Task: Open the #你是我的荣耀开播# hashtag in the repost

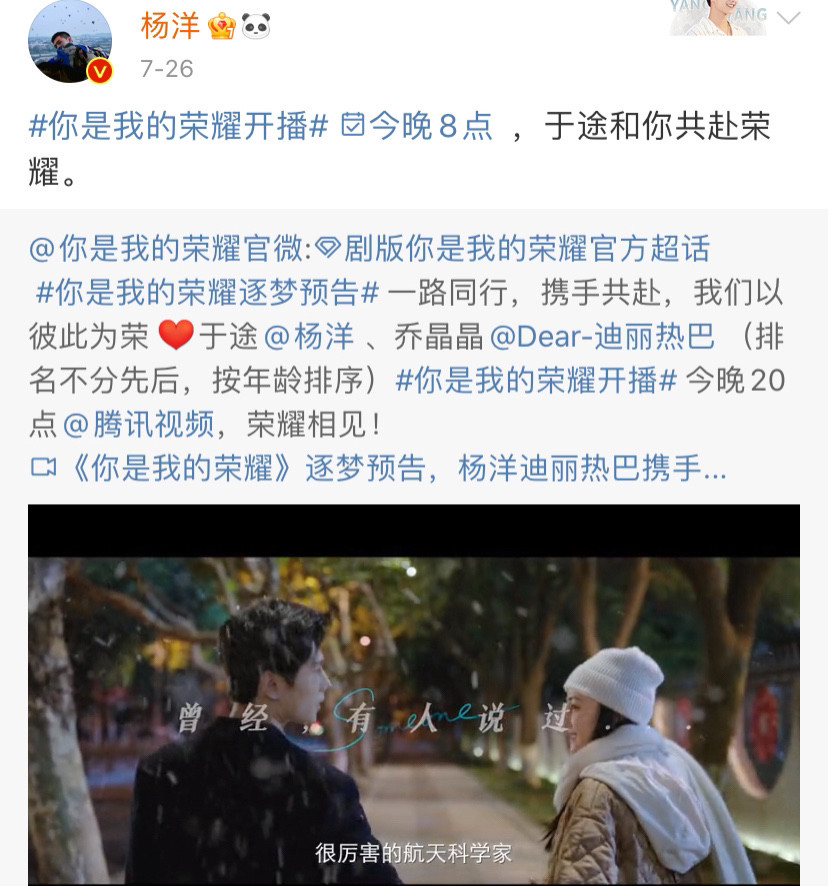Action: click(537, 381)
